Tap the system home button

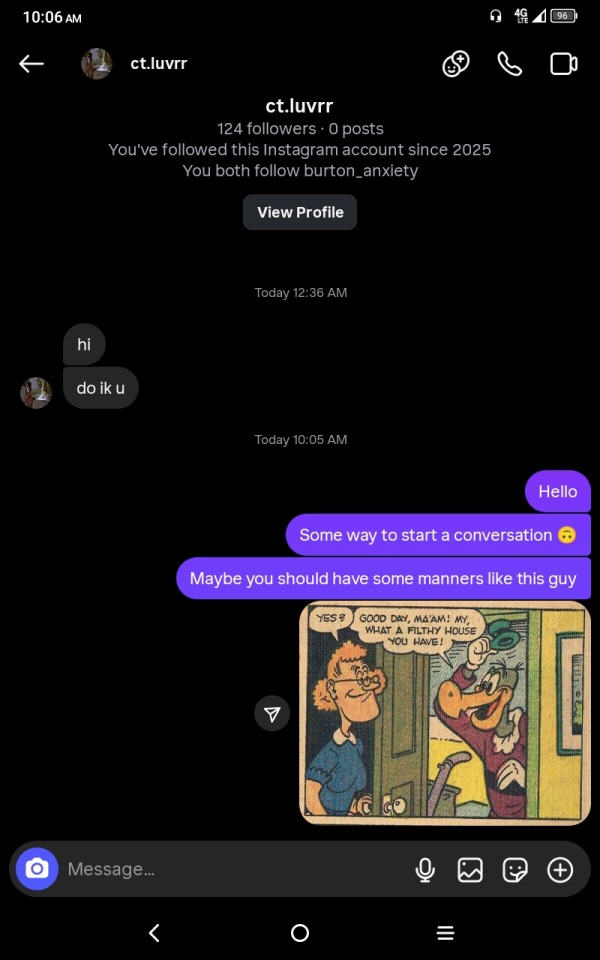click(x=300, y=933)
